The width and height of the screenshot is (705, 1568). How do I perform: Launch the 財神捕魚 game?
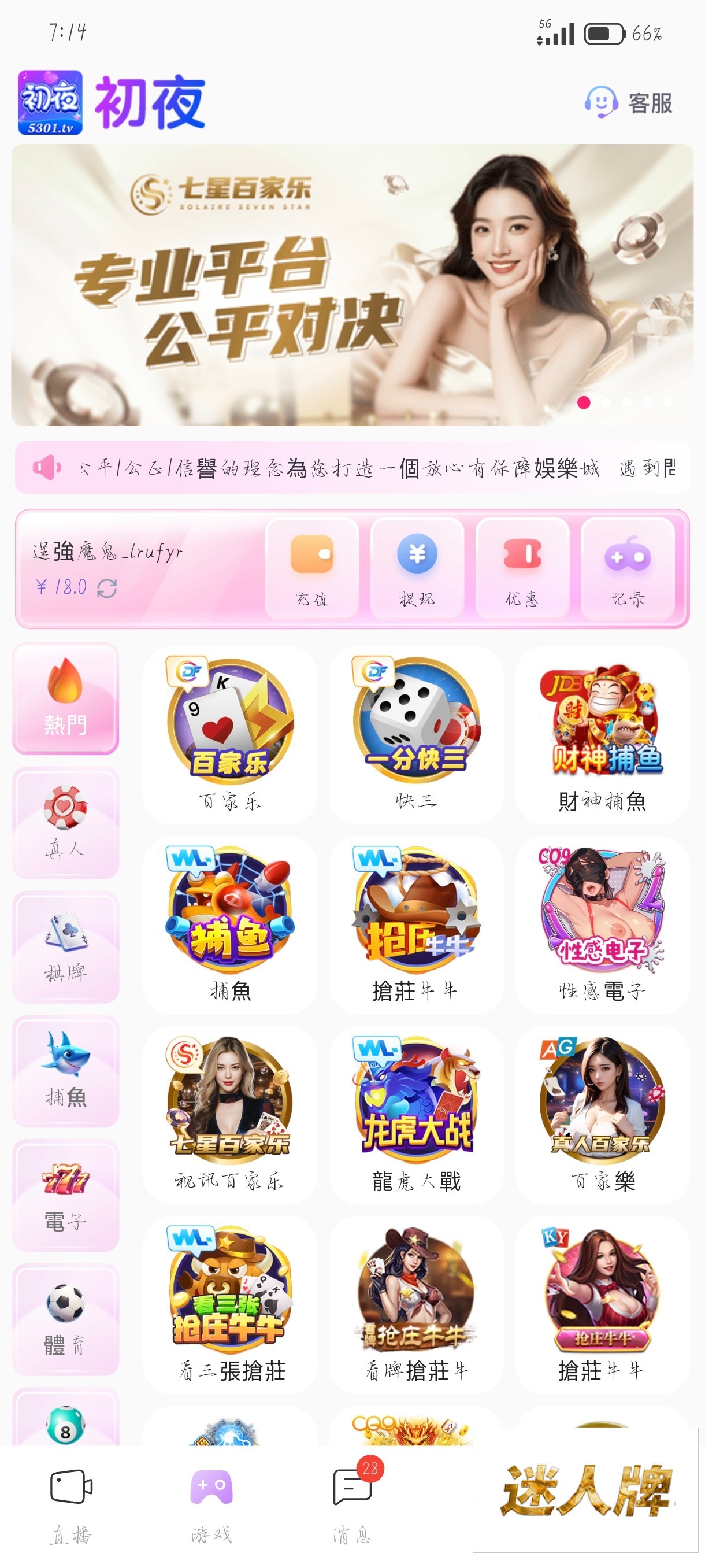point(602,735)
